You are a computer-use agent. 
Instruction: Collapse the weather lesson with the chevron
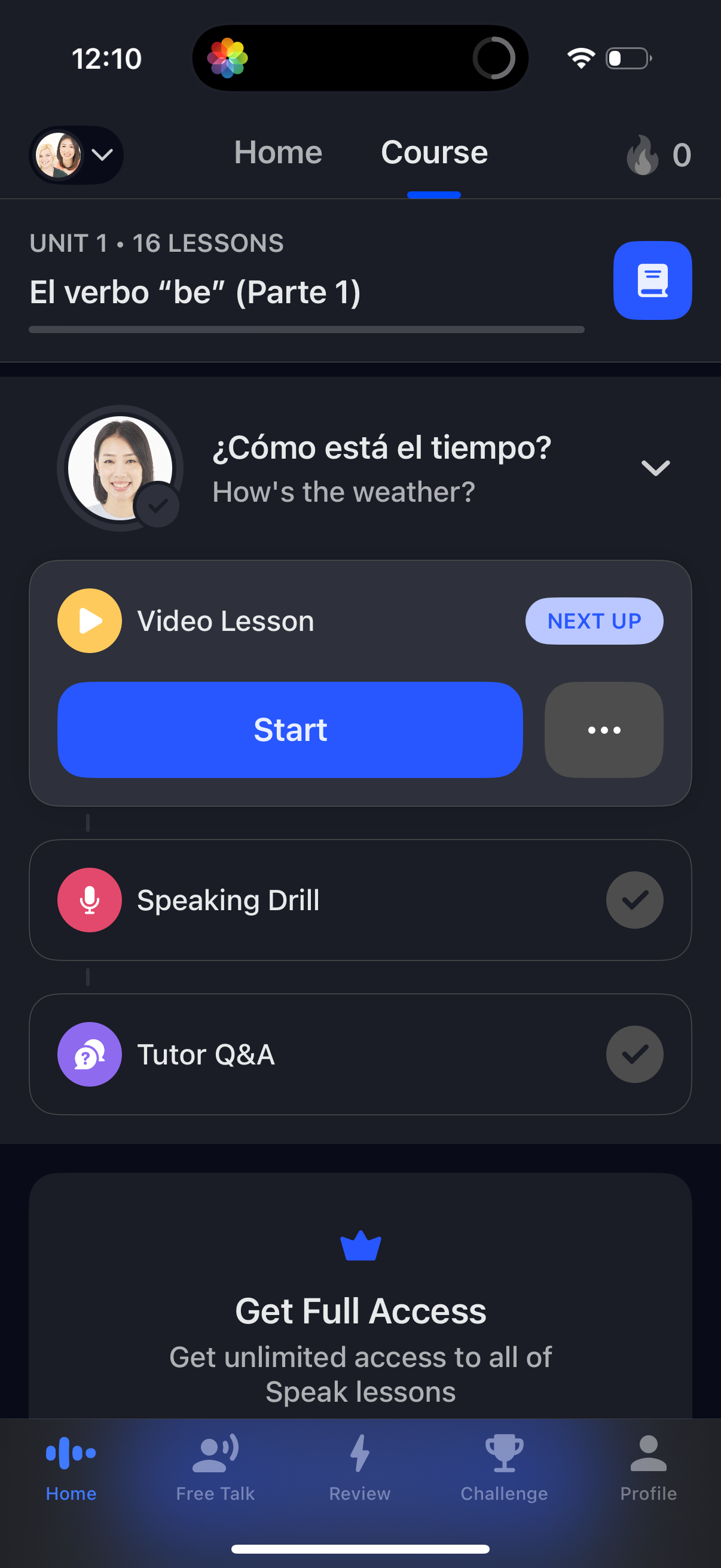coord(655,468)
